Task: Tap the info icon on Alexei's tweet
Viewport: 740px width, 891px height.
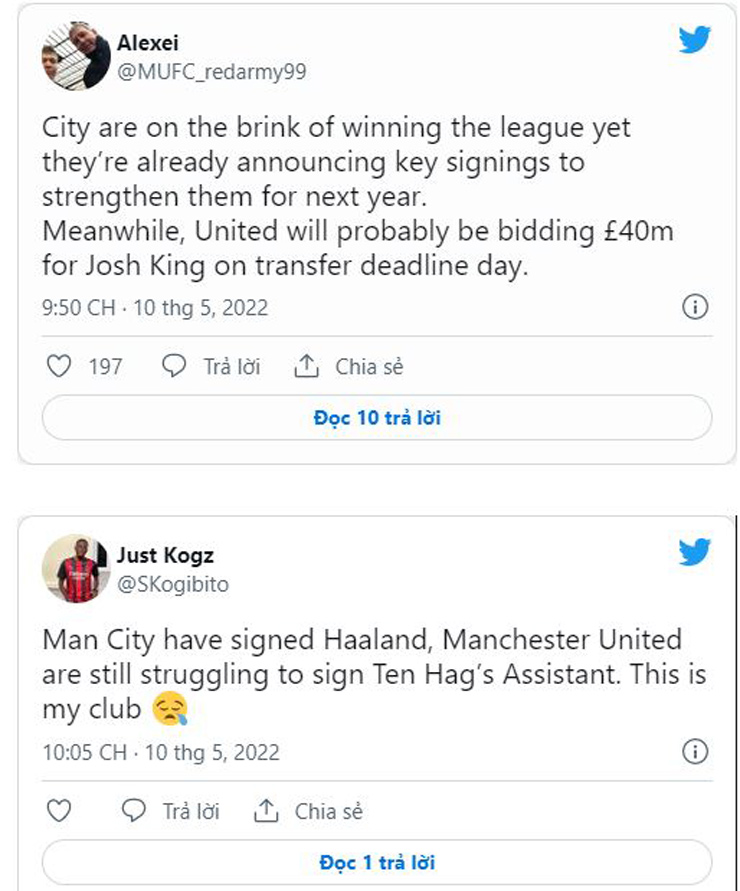Action: [694, 307]
